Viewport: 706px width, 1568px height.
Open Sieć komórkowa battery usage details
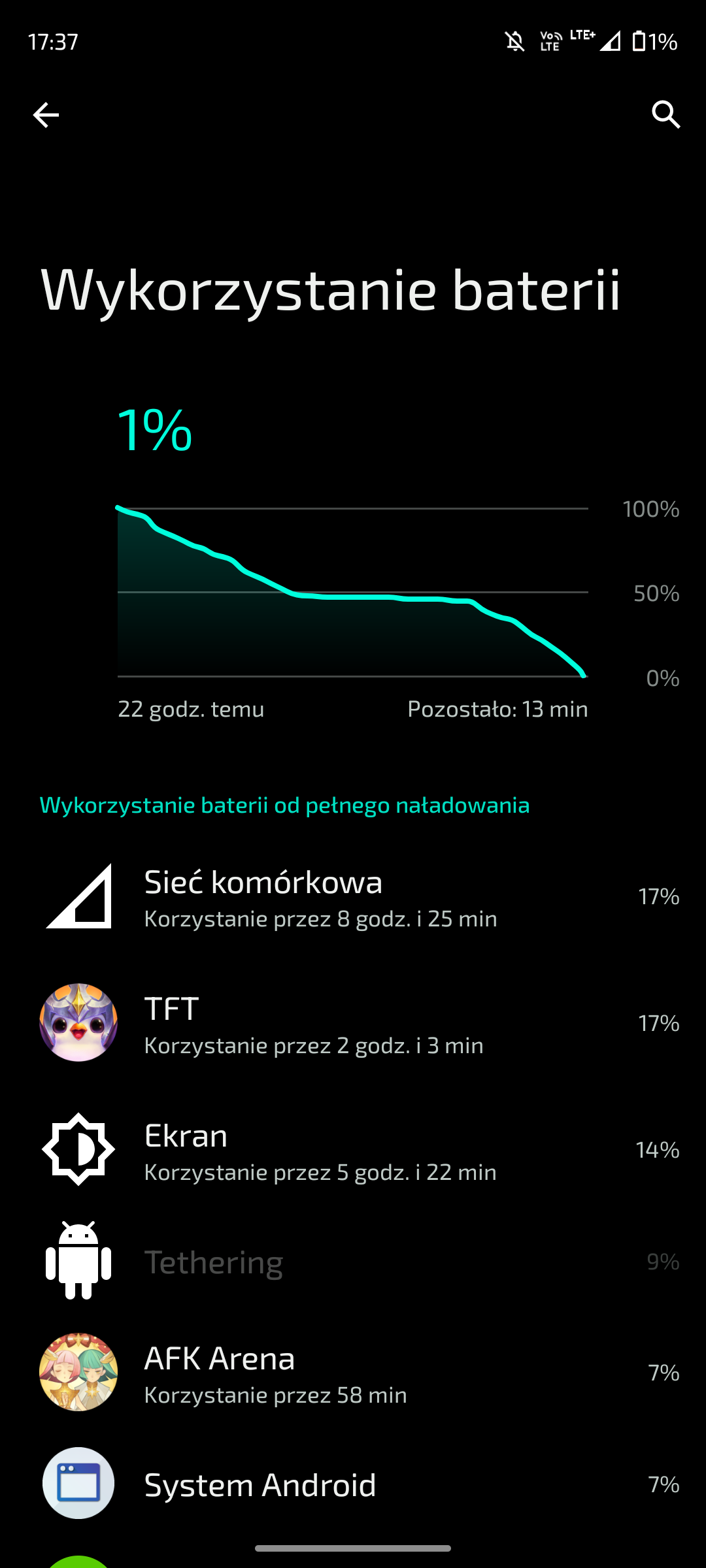[x=353, y=896]
